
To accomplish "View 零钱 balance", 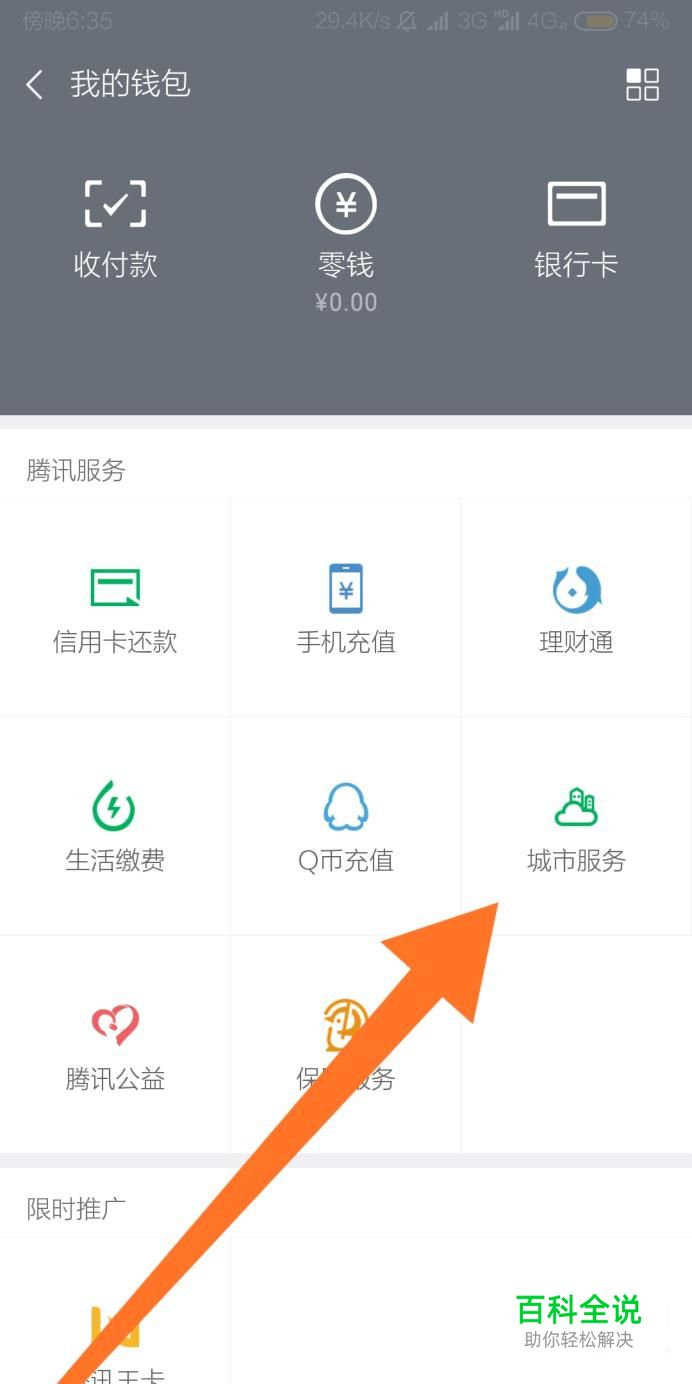I will pos(346,240).
